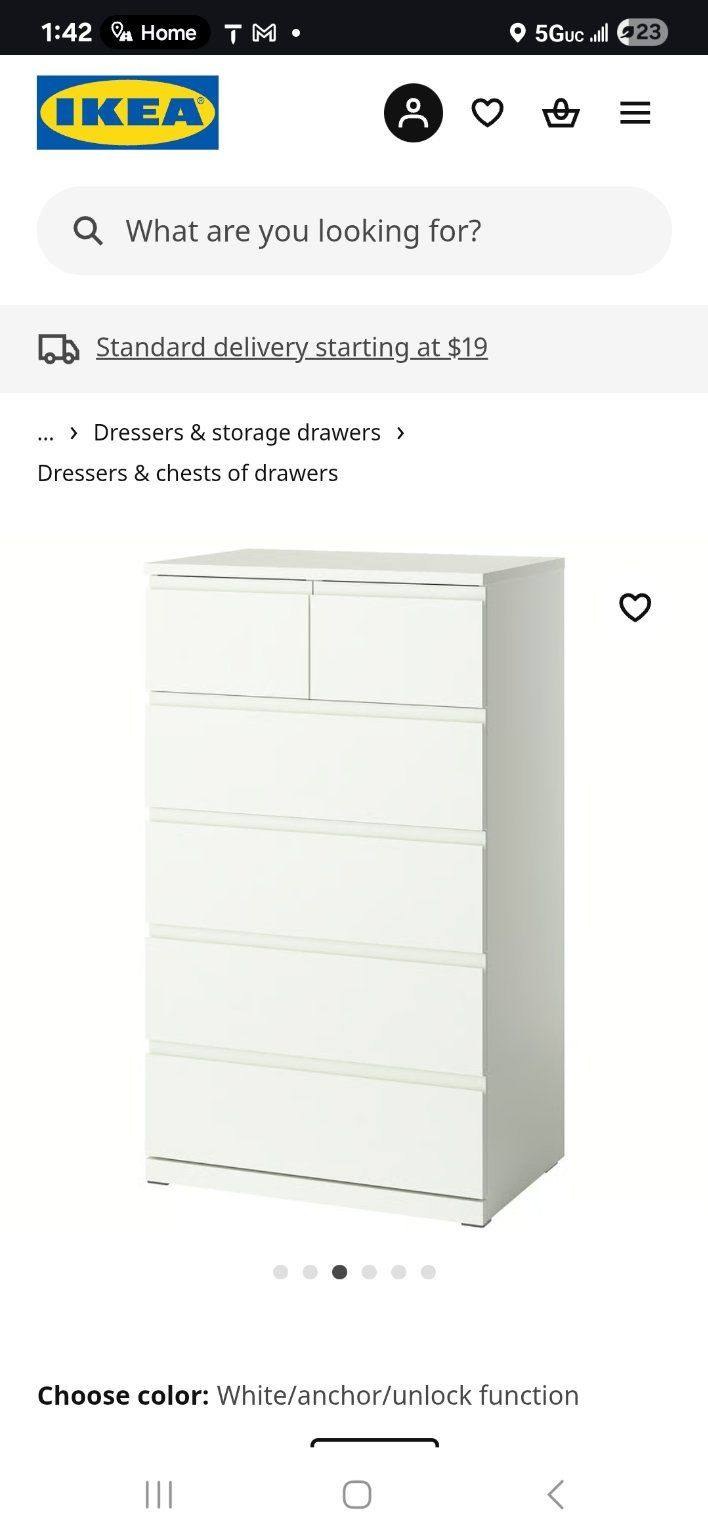Go to Dressers & chests of drawers breadcrumb

click(x=188, y=473)
